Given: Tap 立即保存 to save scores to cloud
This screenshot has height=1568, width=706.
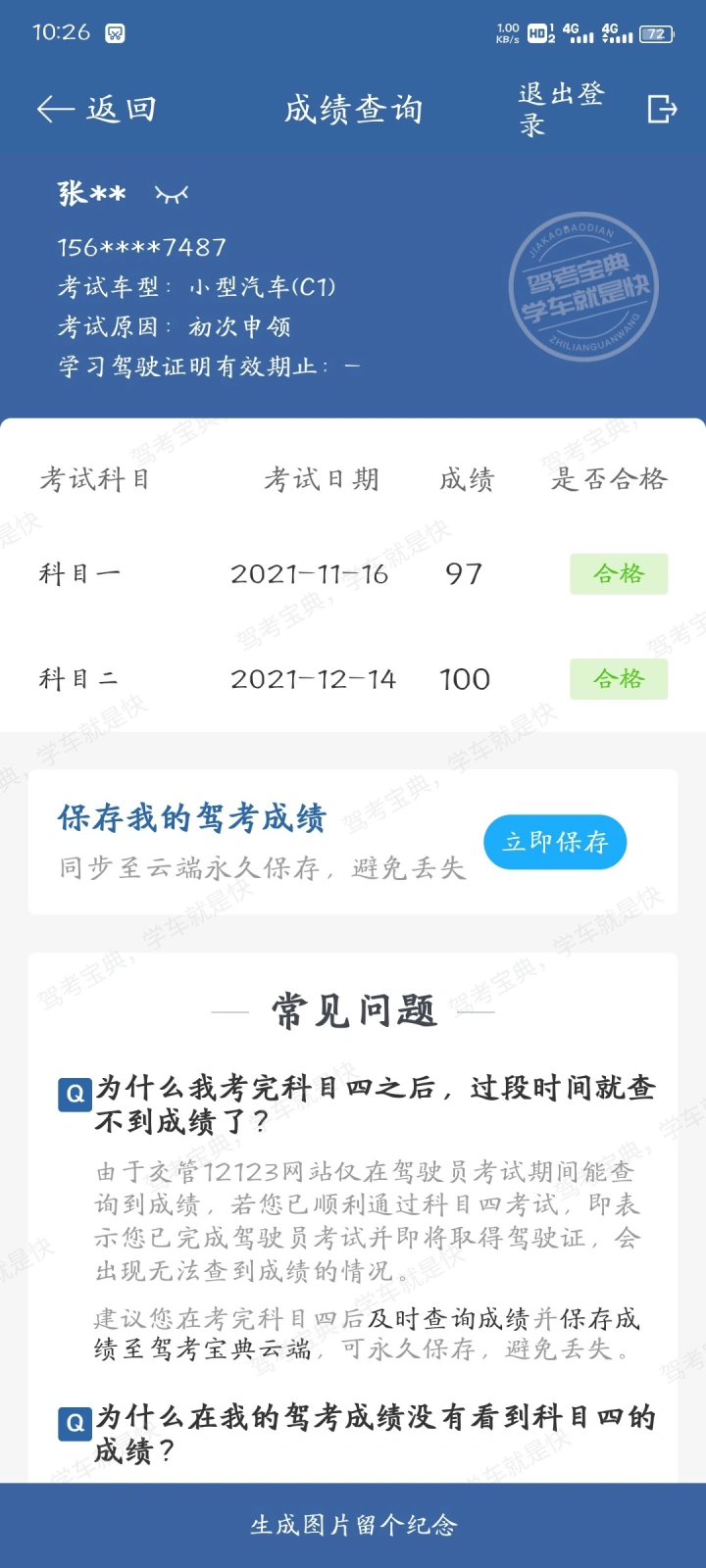Looking at the screenshot, I should pos(555,842).
